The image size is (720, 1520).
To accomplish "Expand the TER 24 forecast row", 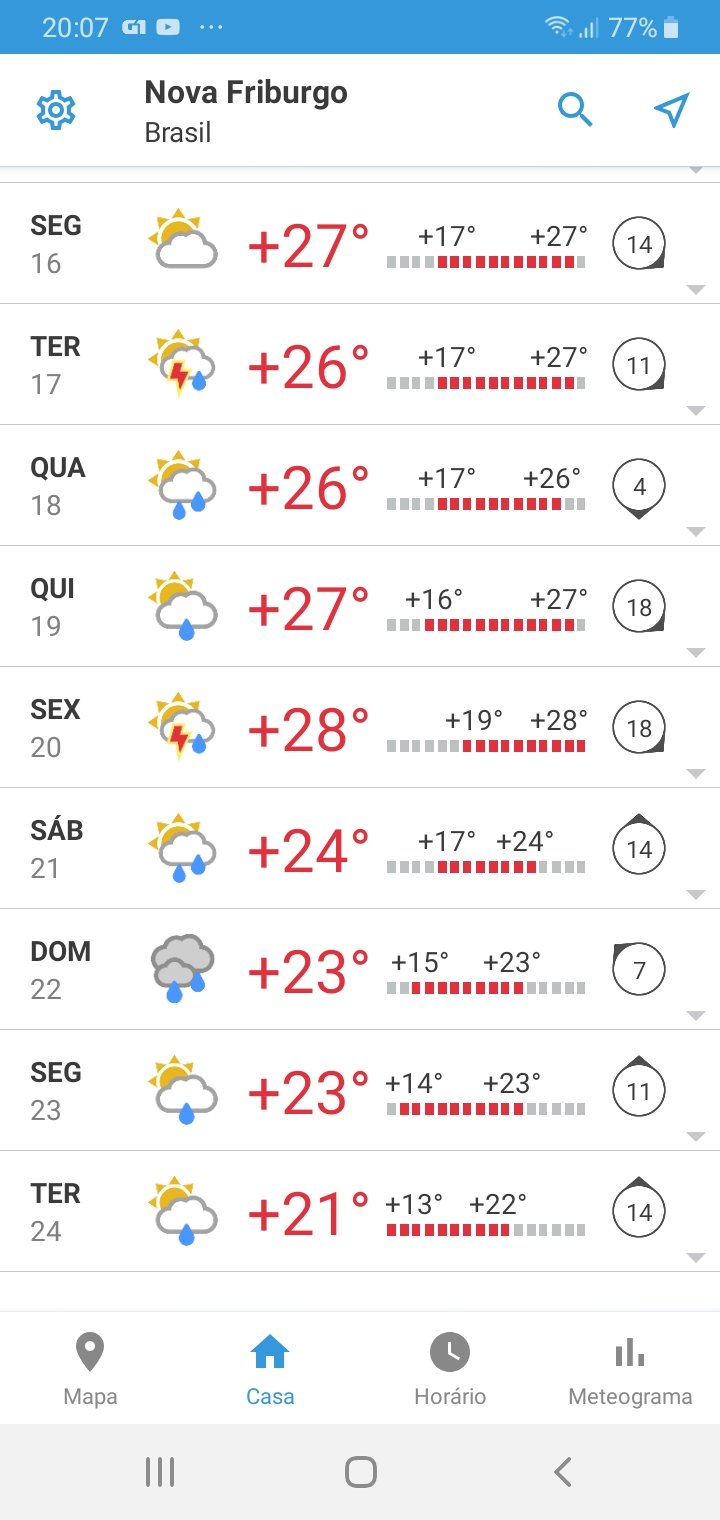I will (x=360, y=1211).
